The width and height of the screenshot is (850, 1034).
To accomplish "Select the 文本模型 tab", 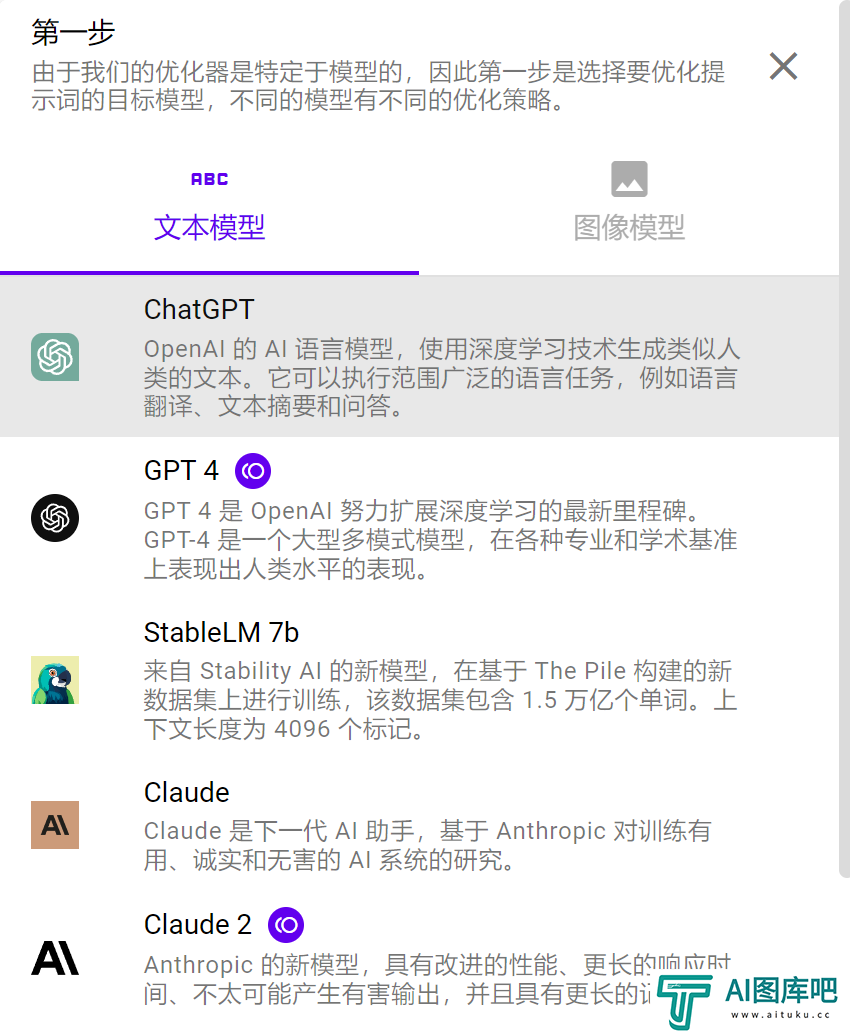I will [209, 204].
